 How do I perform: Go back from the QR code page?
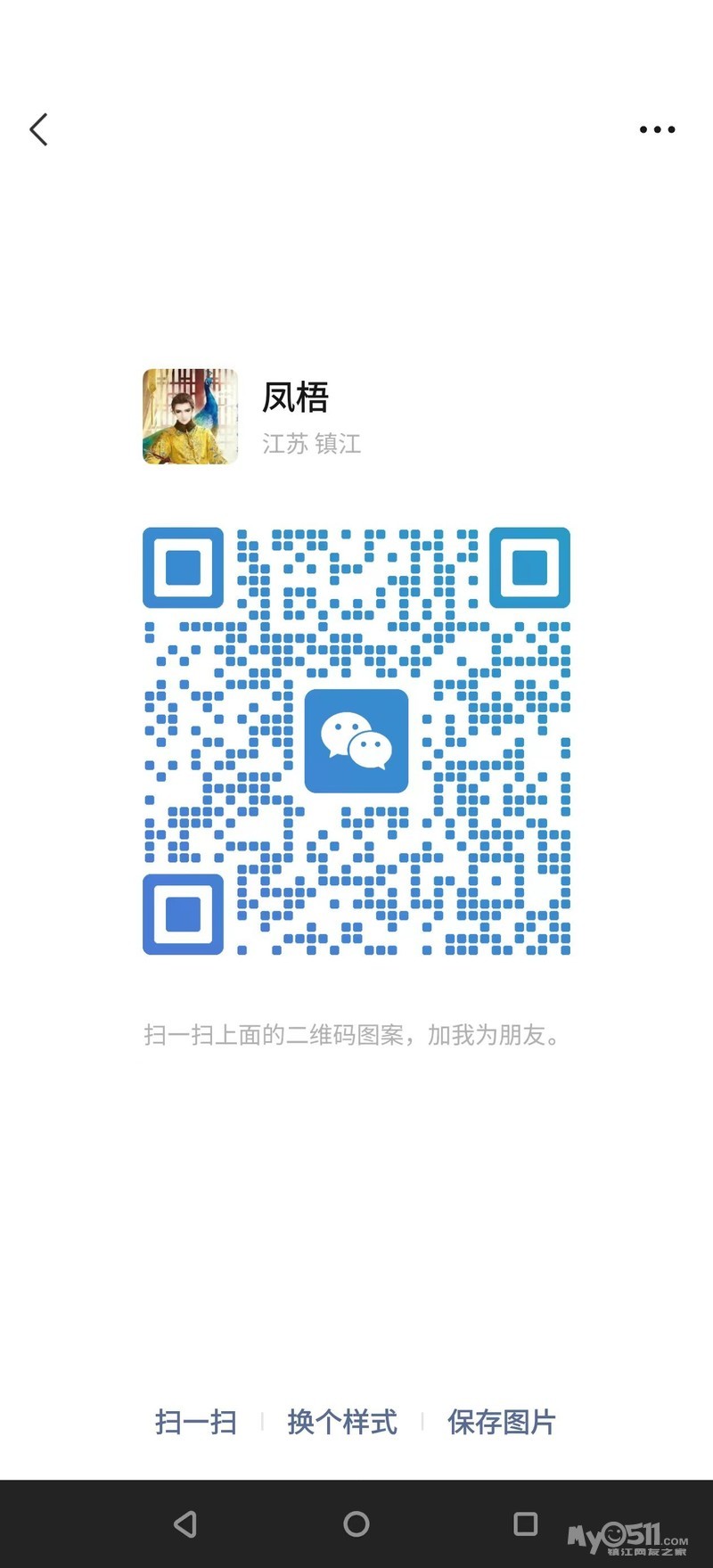tap(38, 130)
